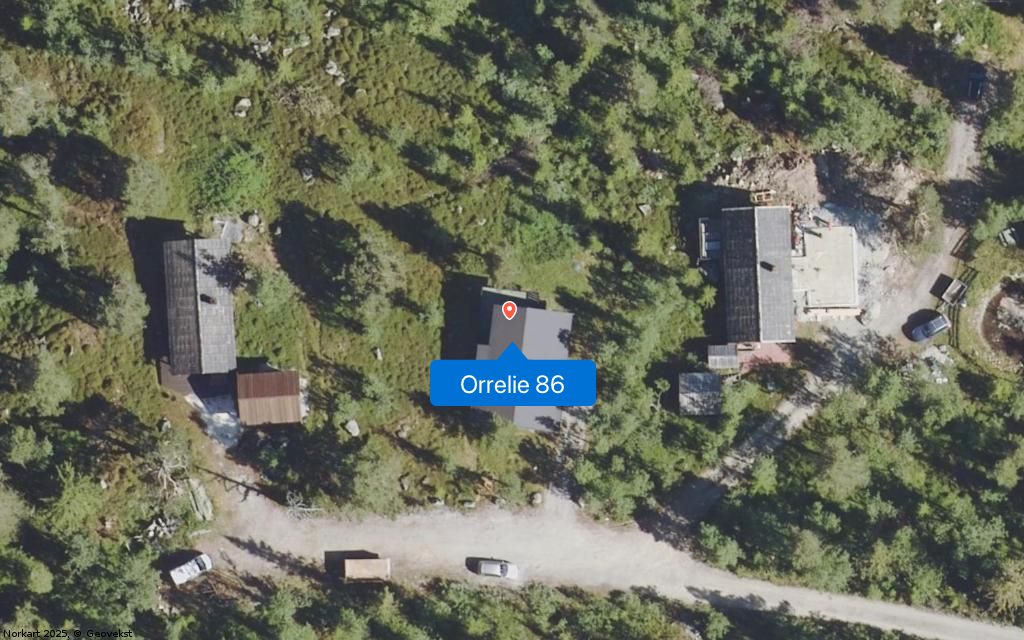Image resolution: width=1024 pixels, height=640 pixels.
Task: Open the Orrelie 86 address label
Action: pos(512,384)
